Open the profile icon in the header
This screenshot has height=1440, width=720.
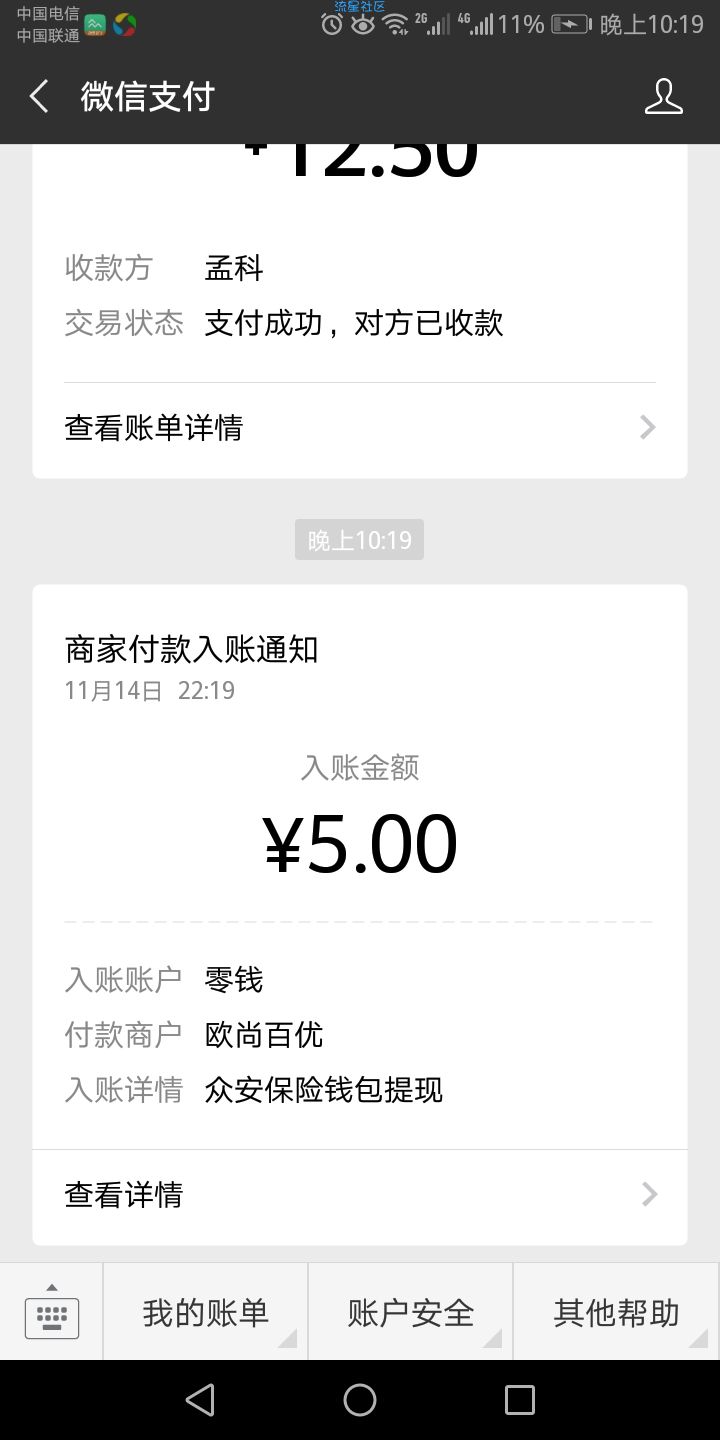point(663,97)
